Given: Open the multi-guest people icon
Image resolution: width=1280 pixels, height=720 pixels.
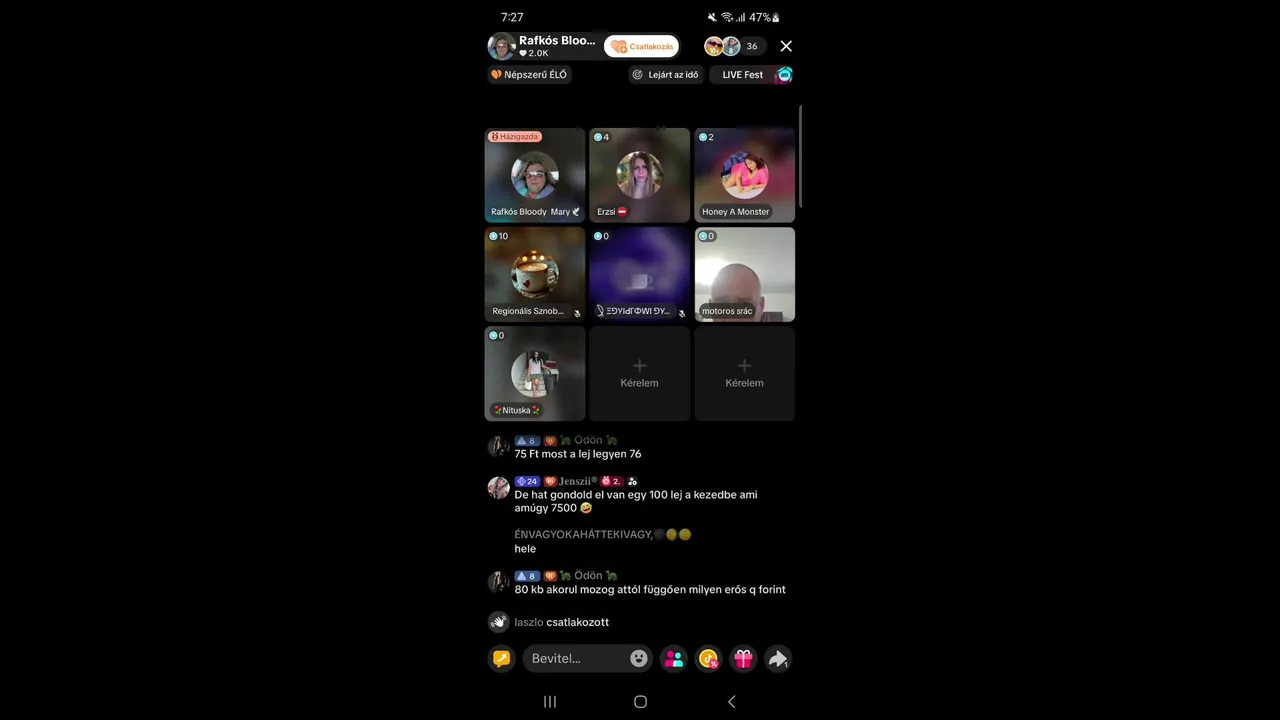Looking at the screenshot, I should [x=674, y=658].
